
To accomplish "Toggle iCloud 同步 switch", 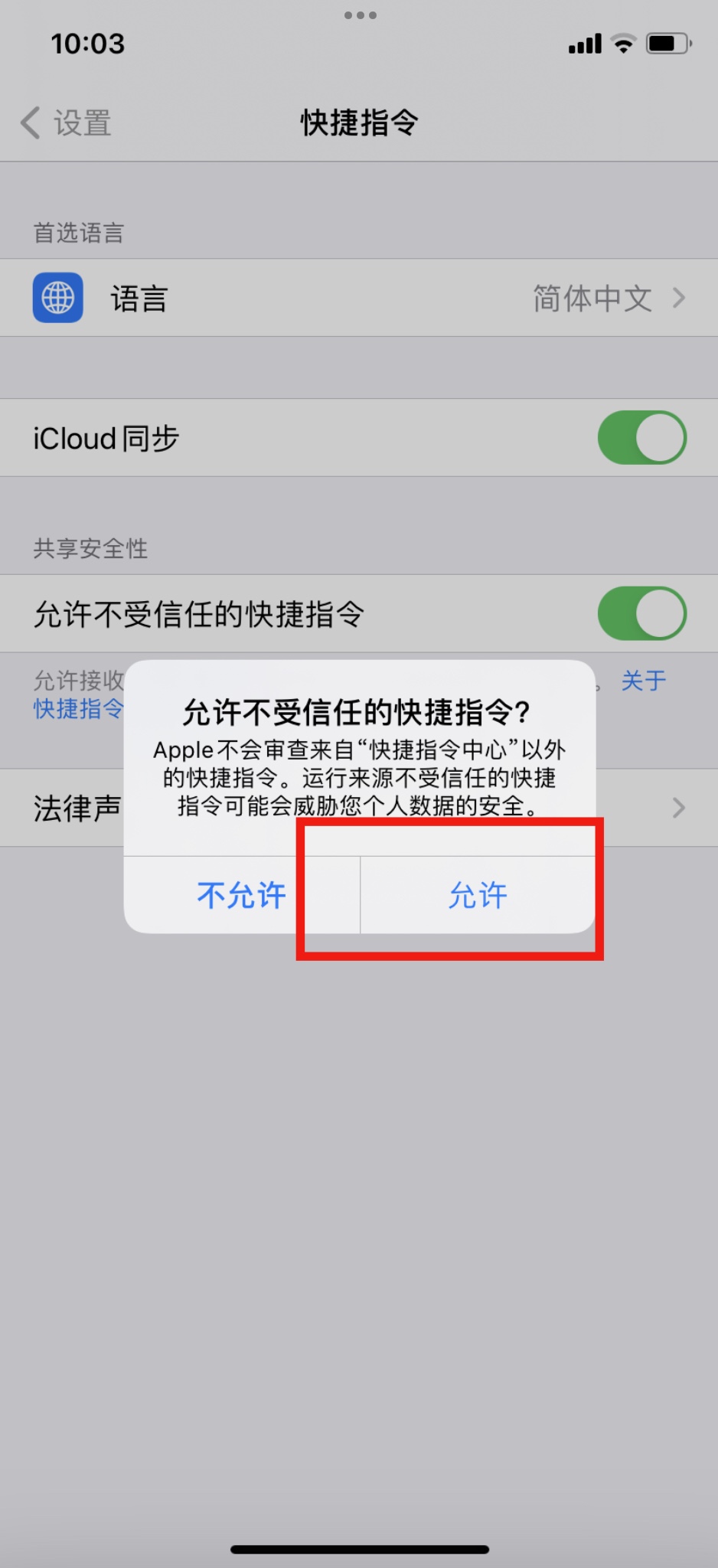I will (x=641, y=438).
